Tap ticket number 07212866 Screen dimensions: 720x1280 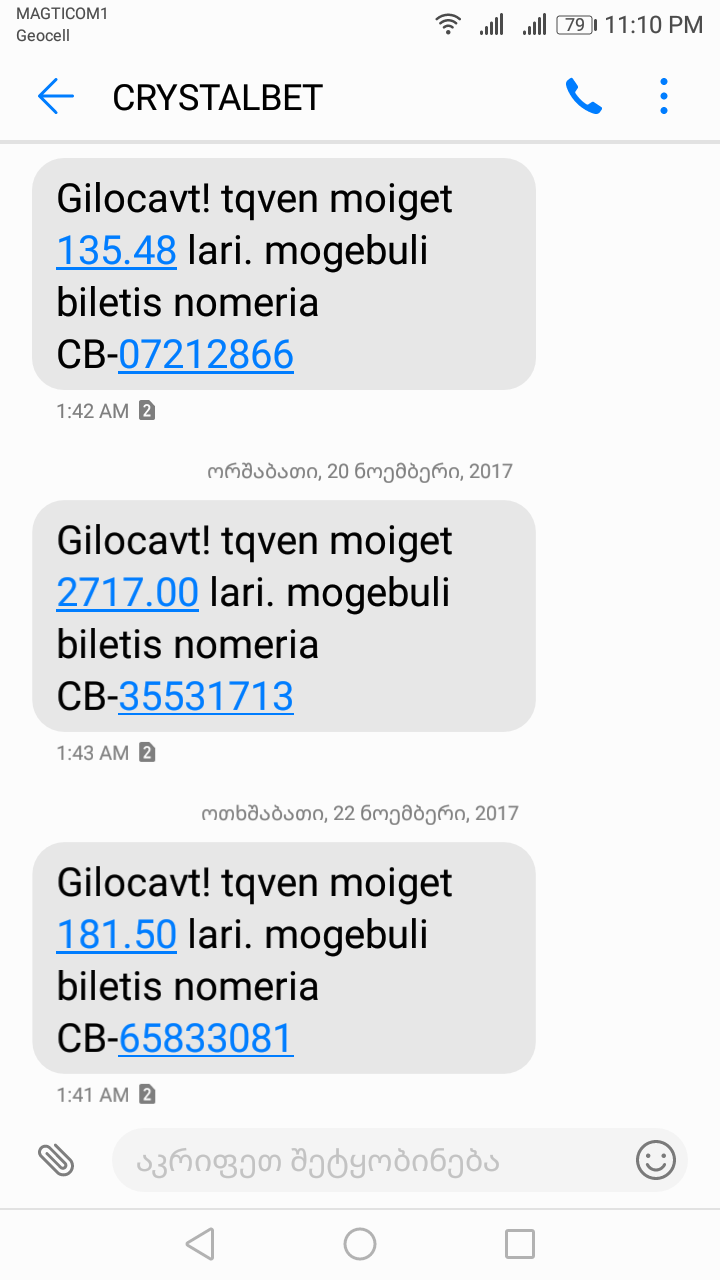[205, 354]
